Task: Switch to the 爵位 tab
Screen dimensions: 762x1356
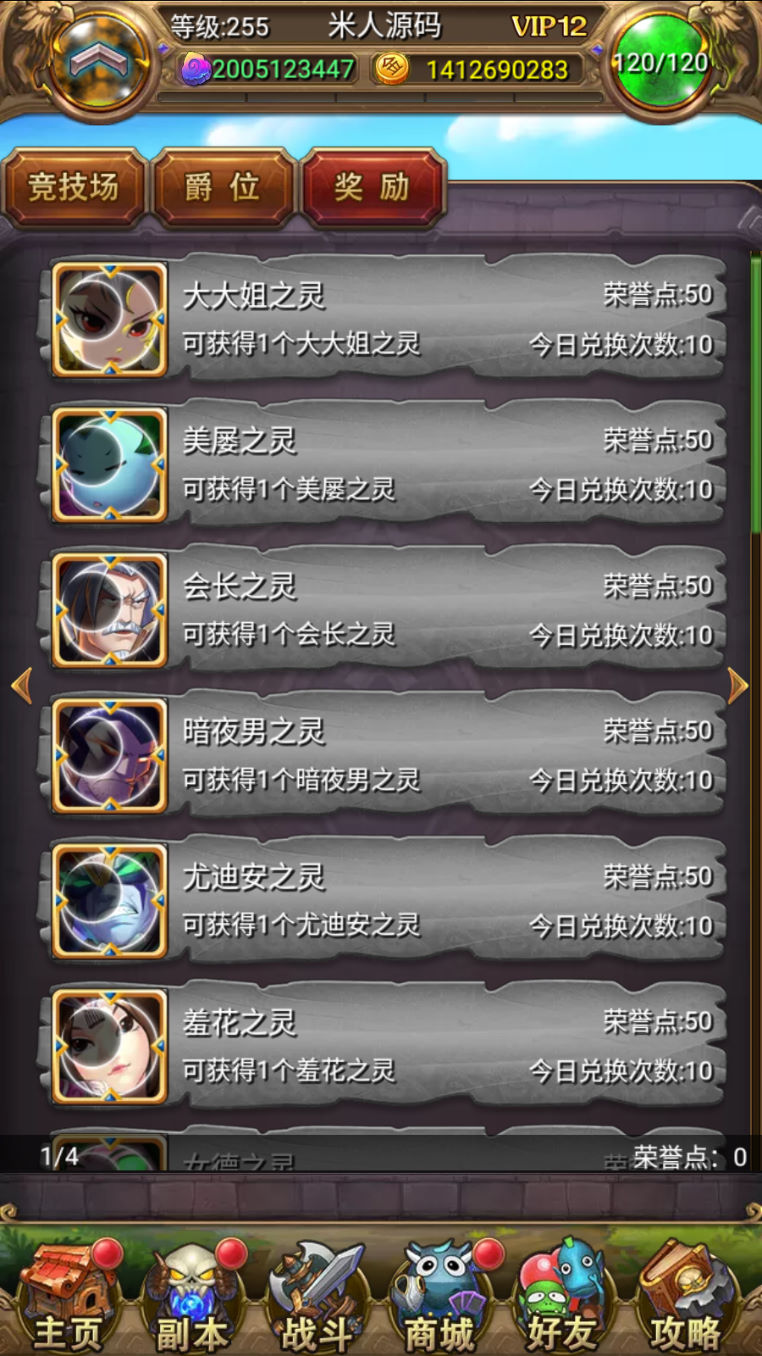Action: click(222, 188)
